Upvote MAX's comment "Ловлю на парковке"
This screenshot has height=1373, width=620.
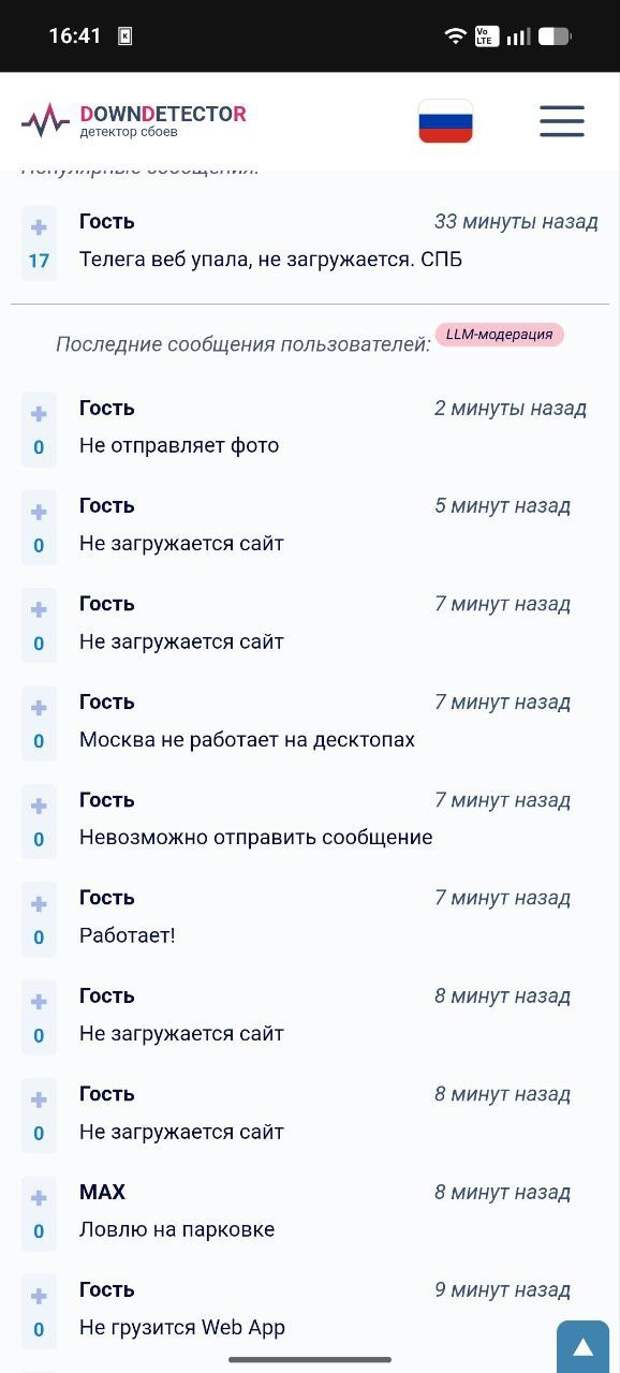coord(39,1197)
